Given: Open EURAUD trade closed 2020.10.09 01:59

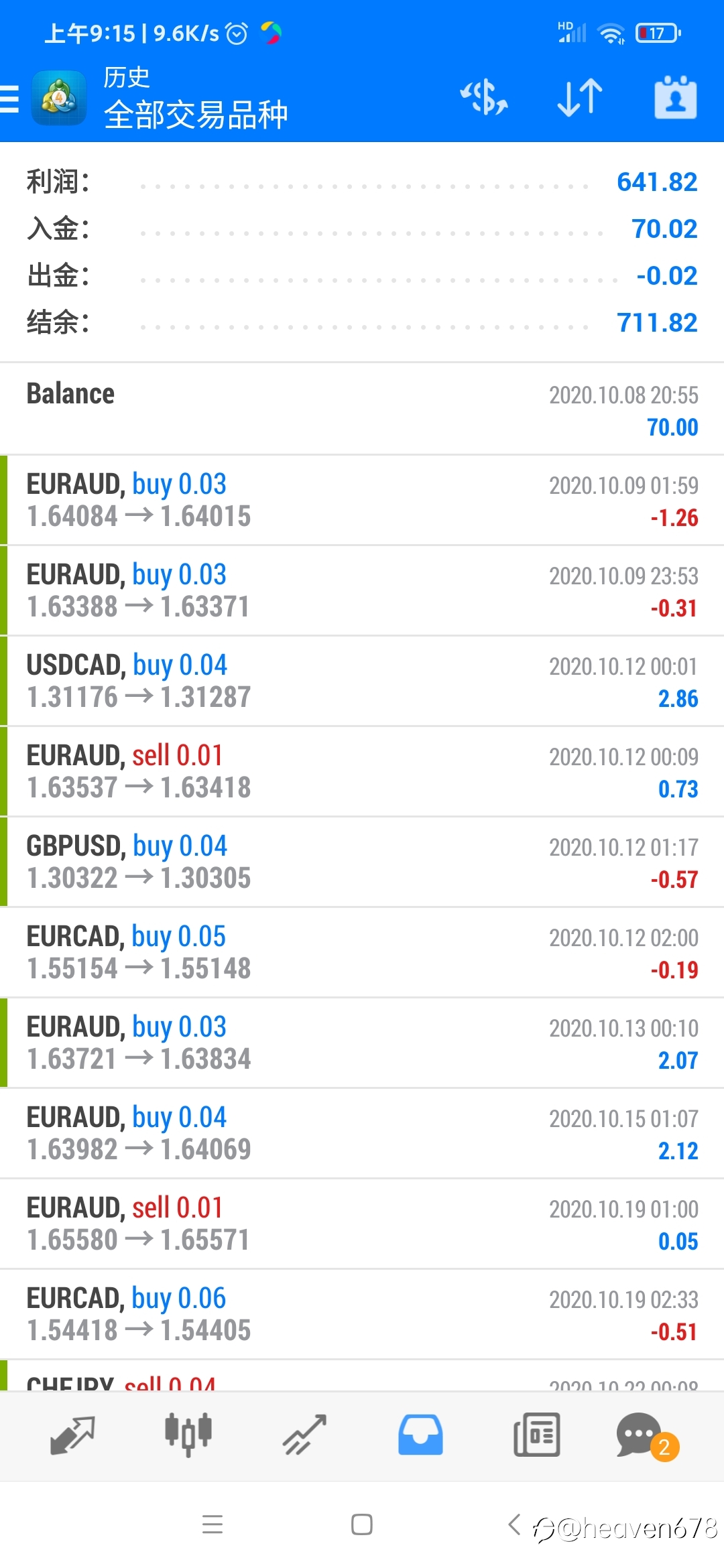Looking at the screenshot, I should tap(362, 500).
